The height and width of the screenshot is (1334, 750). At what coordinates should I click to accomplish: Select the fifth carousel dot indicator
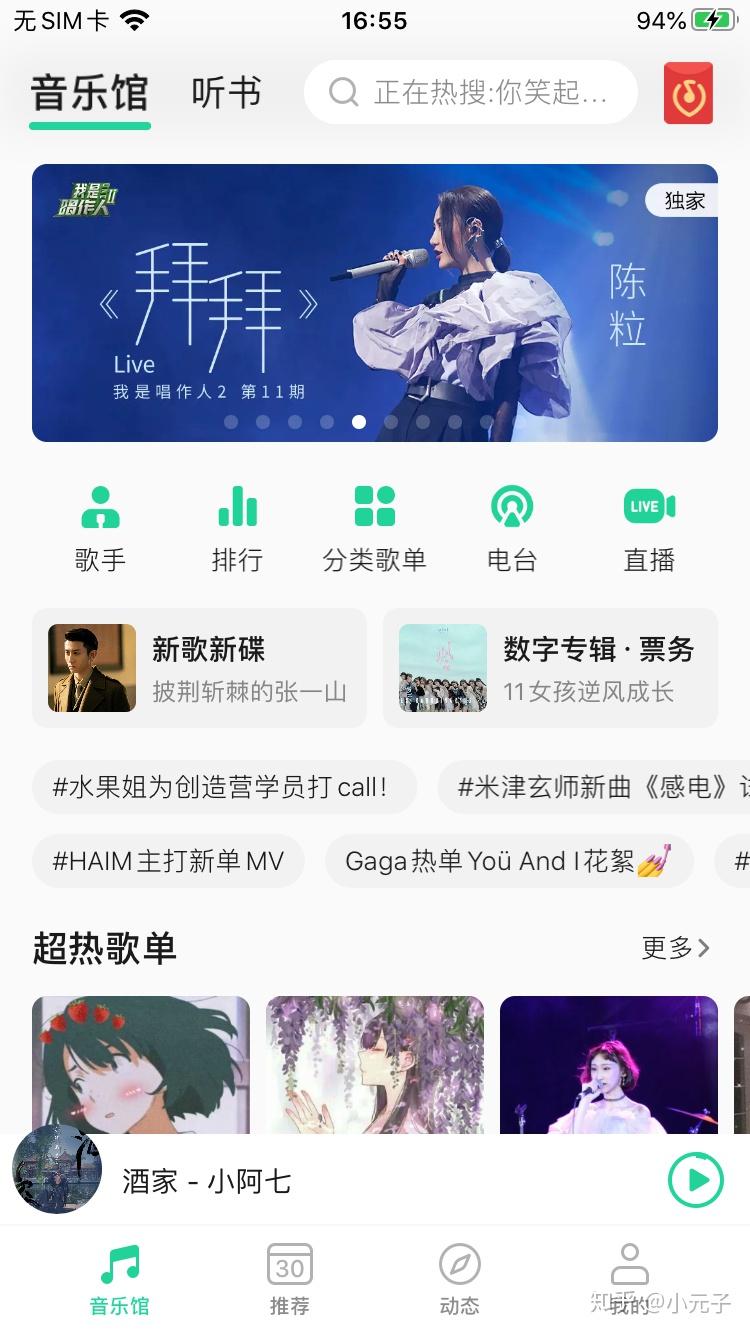click(358, 422)
